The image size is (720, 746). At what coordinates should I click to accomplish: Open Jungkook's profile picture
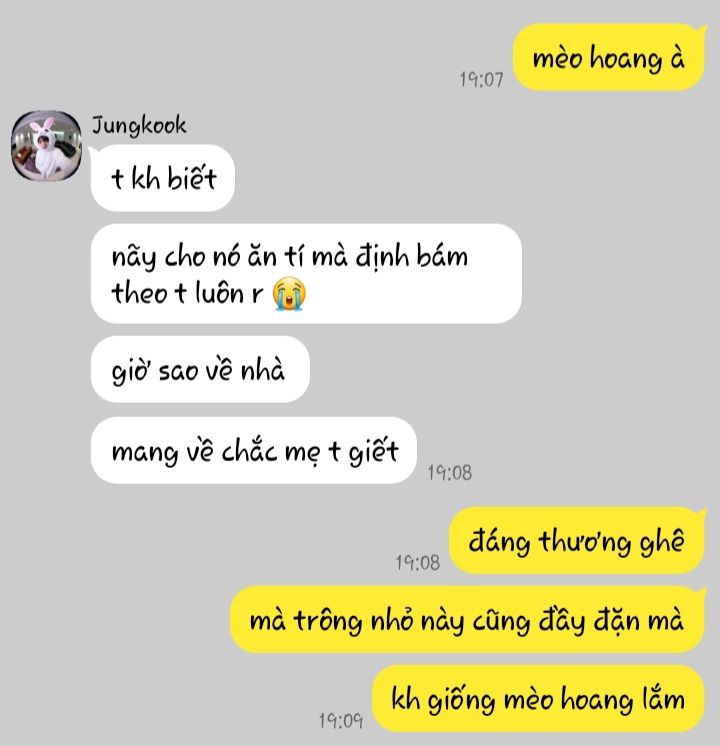[x=47, y=147]
